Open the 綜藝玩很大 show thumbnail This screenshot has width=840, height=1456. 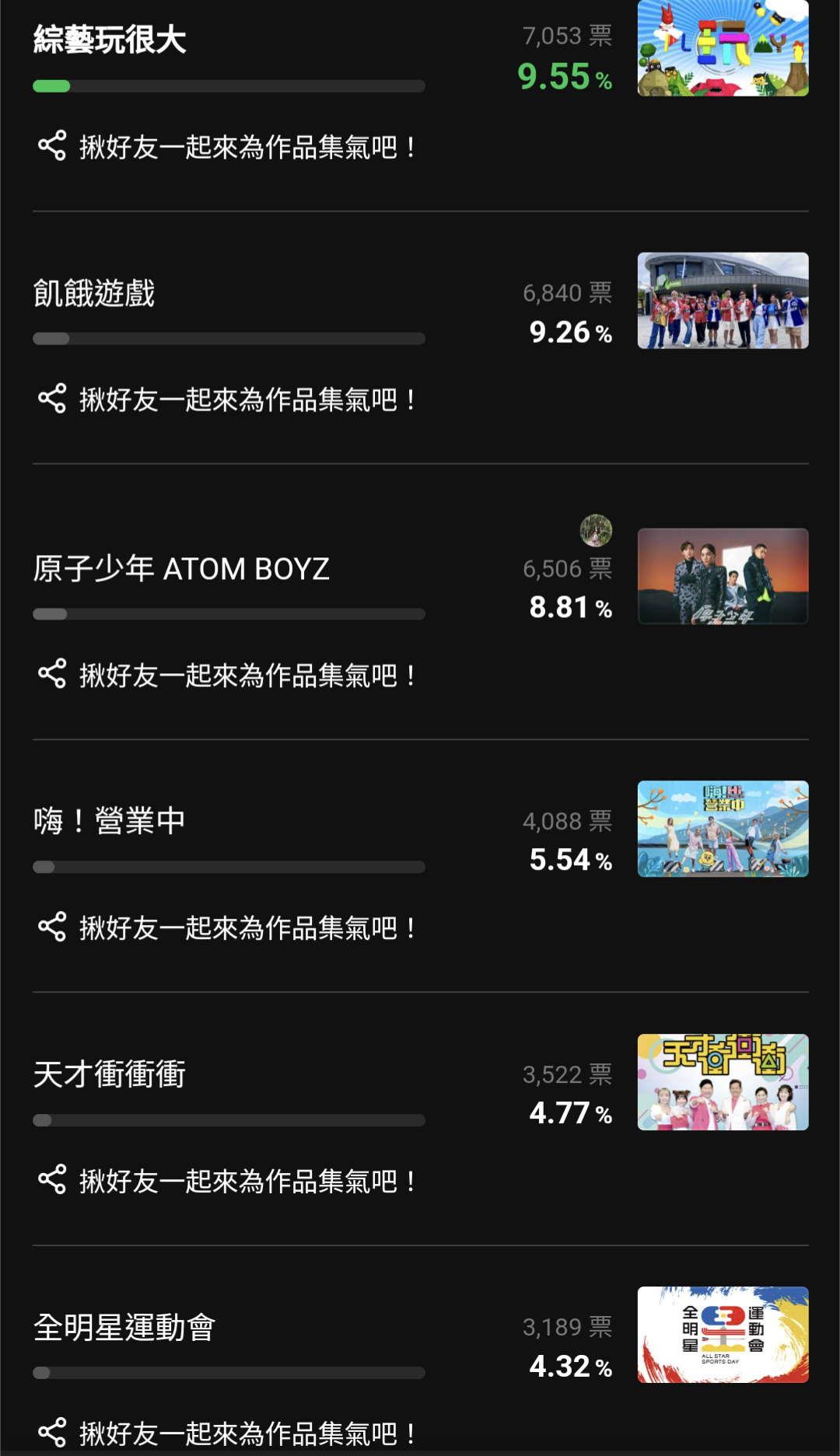tap(723, 48)
